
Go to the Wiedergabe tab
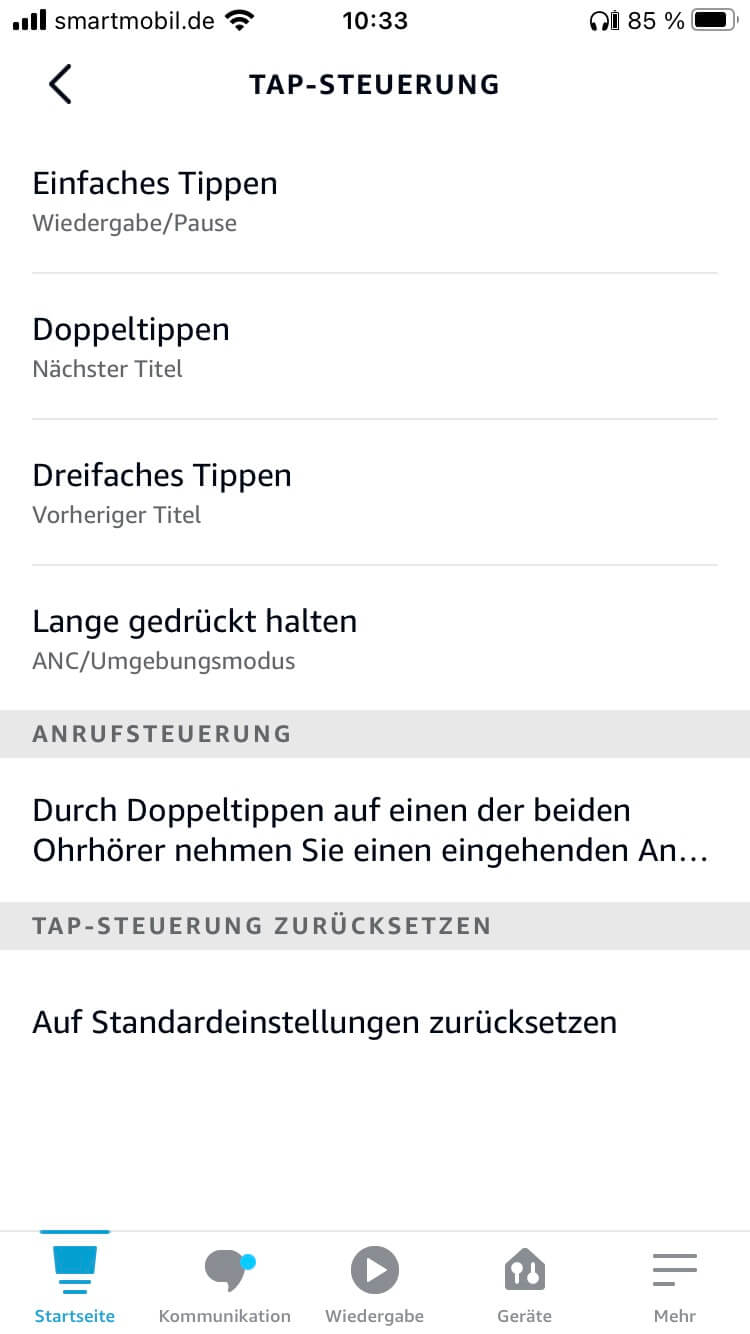tap(375, 1284)
